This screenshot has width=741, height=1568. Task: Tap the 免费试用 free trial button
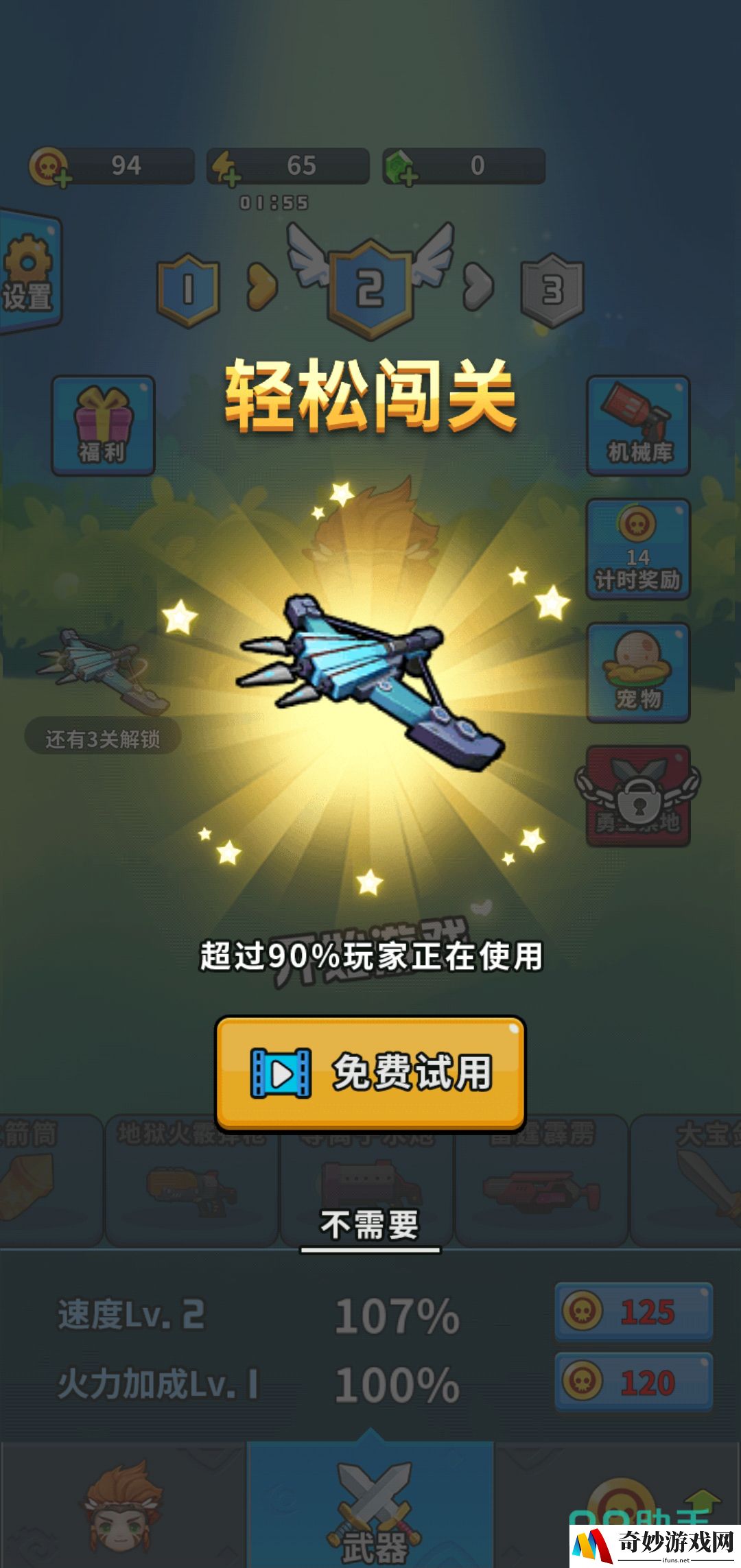point(370,1073)
